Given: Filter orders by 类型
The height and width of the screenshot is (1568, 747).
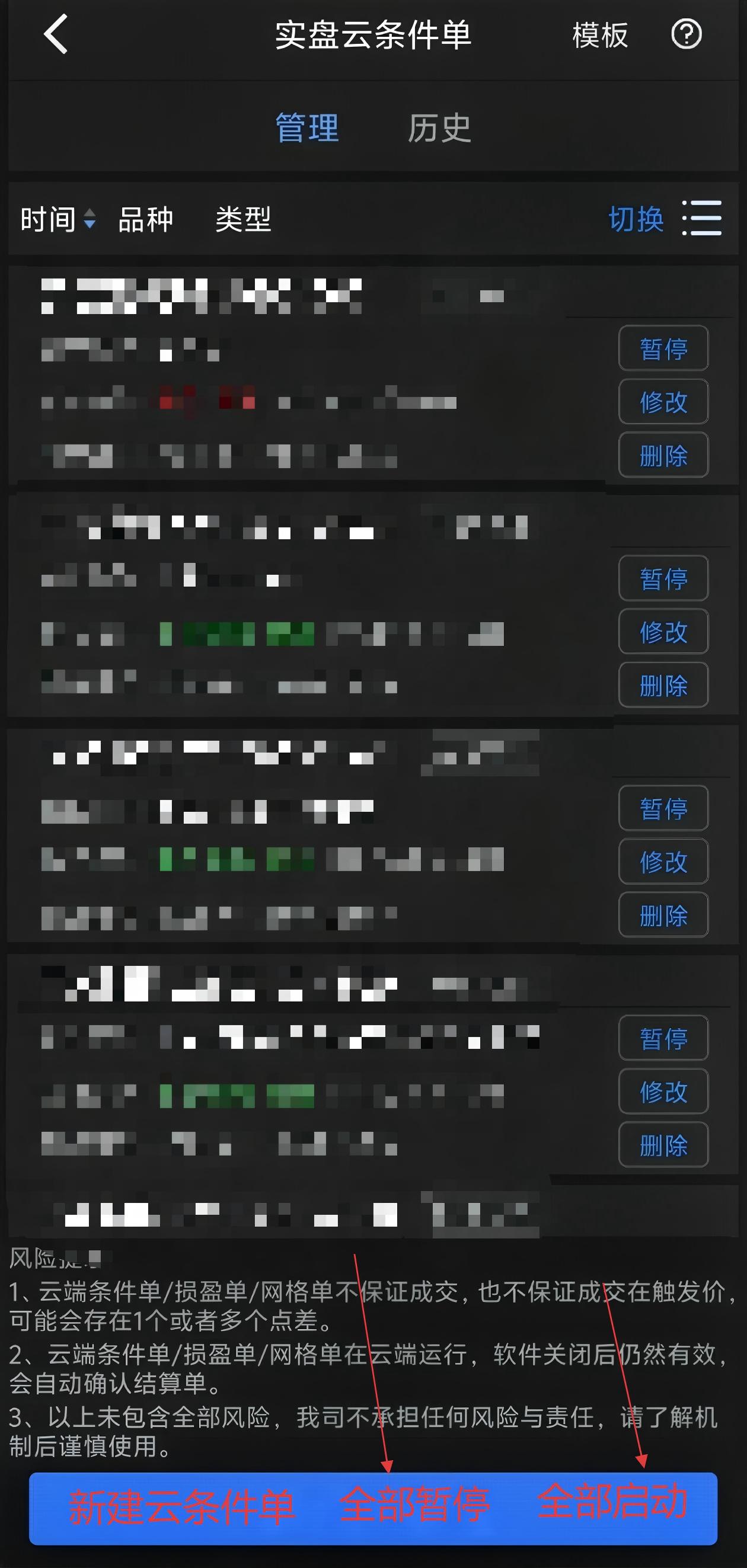Looking at the screenshot, I should click(x=243, y=219).
